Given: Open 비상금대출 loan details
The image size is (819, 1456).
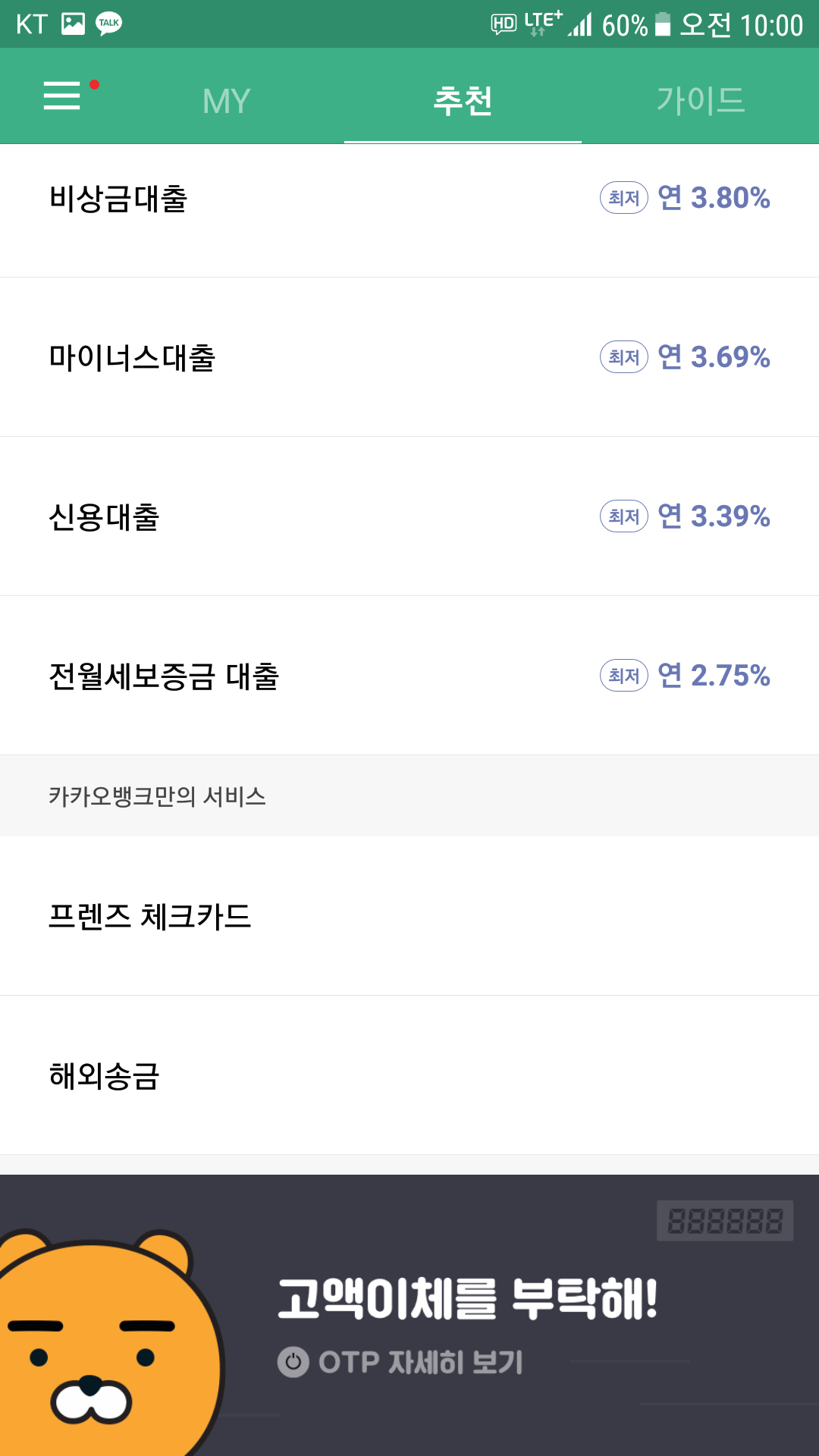Looking at the screenshot, I should coord(409,199).
